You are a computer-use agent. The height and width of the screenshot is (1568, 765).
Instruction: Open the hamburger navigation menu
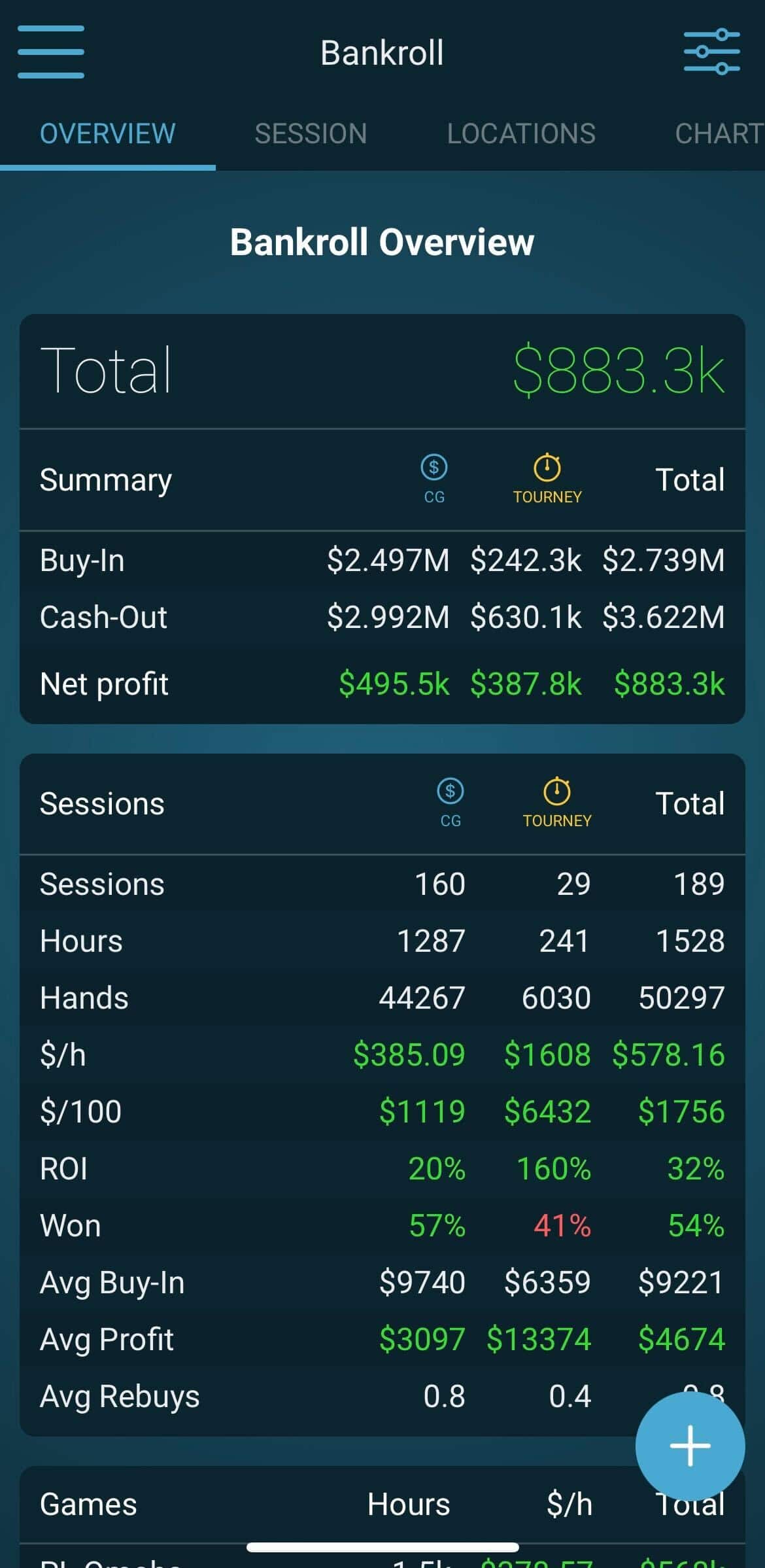point(51,52)
